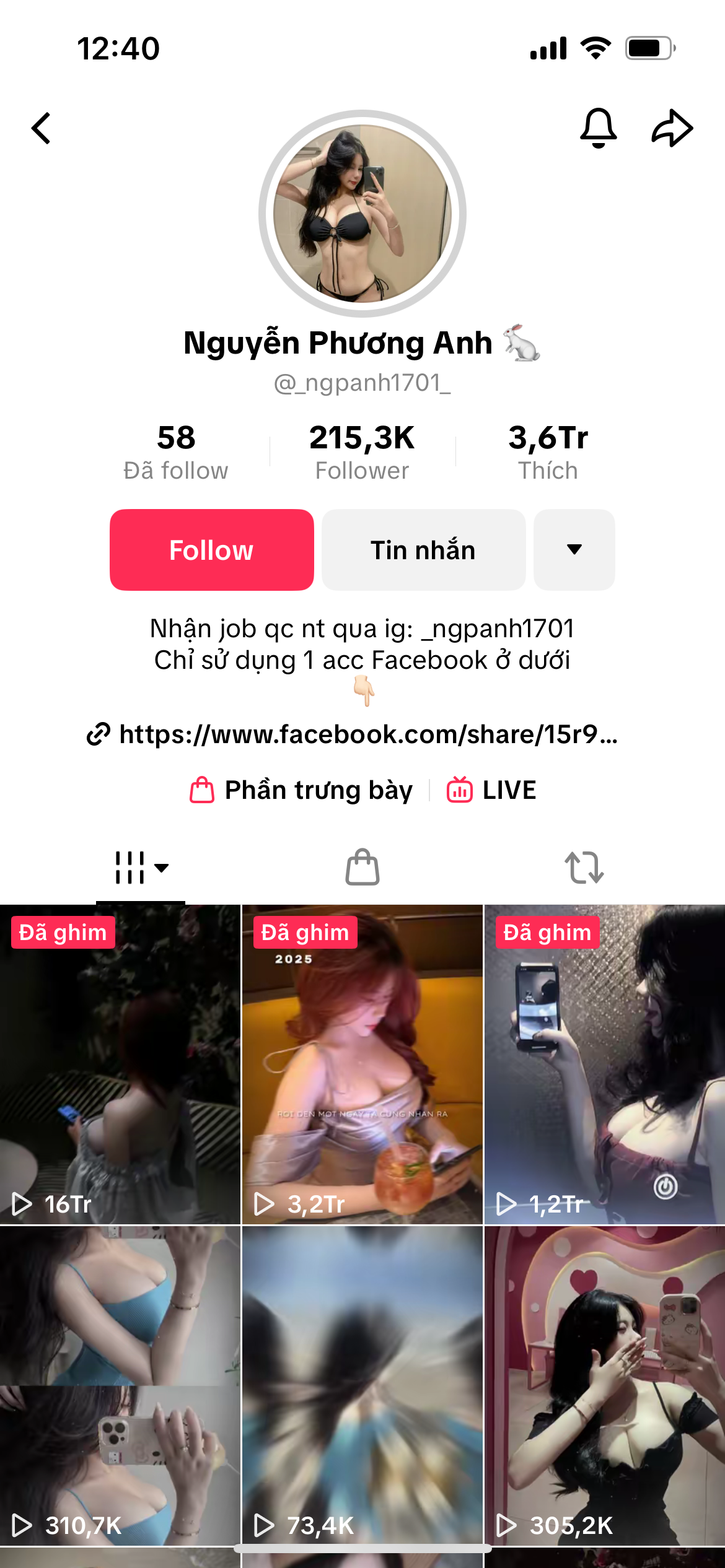The height and width of the screenshot is (1568, 725).
Task: Switch to the reposts tab
Action: pos(584,867)
